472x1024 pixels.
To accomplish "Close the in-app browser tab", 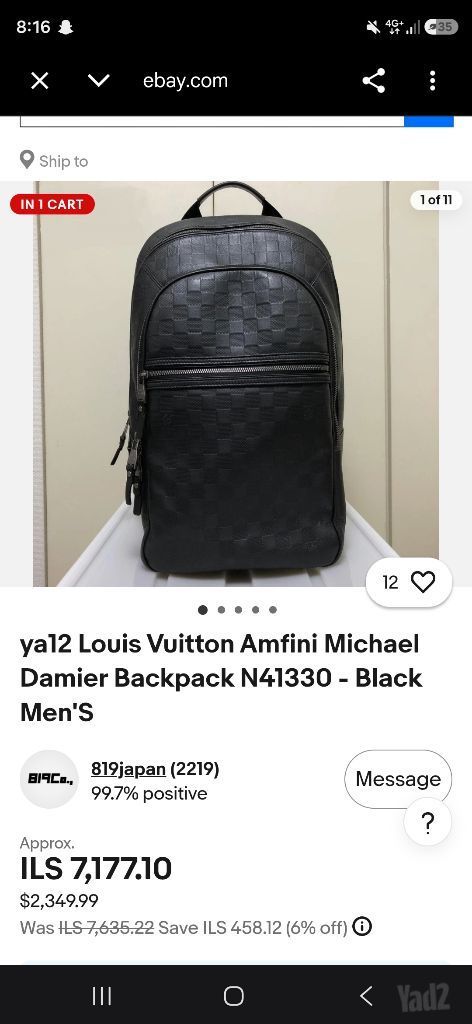I will [x=40, y=81].
